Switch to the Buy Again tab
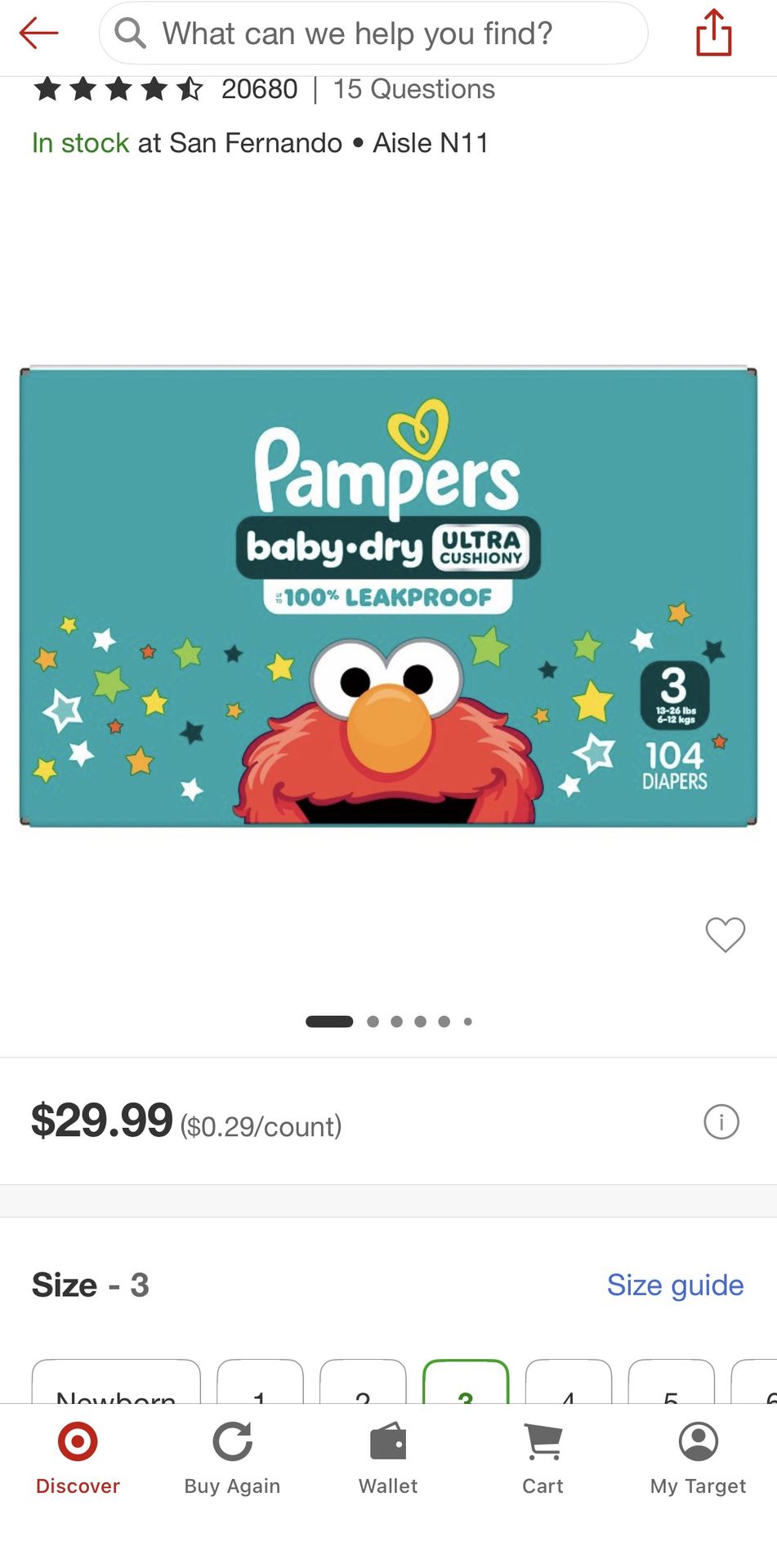Viewport: 777px width, 1568px height. point(232,1458)
